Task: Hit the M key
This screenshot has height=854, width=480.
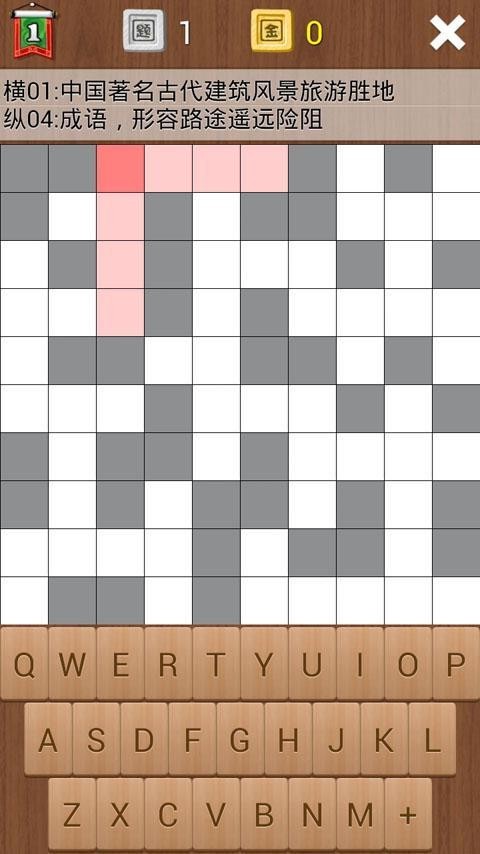Action: click(360, 814)
